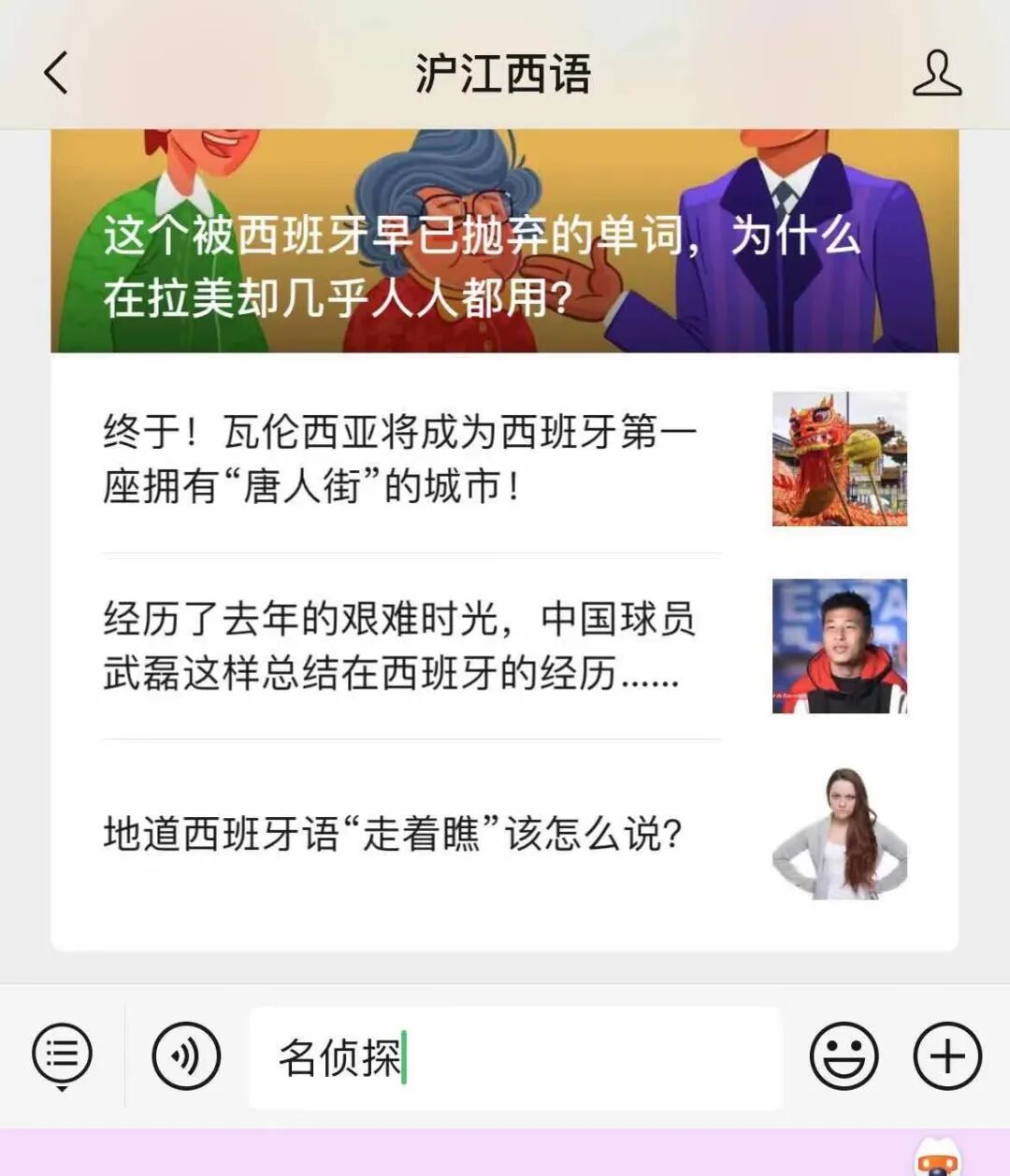Open the 沪江西语 account profile icon
Screen dimensions: 1010x1176
937,73
